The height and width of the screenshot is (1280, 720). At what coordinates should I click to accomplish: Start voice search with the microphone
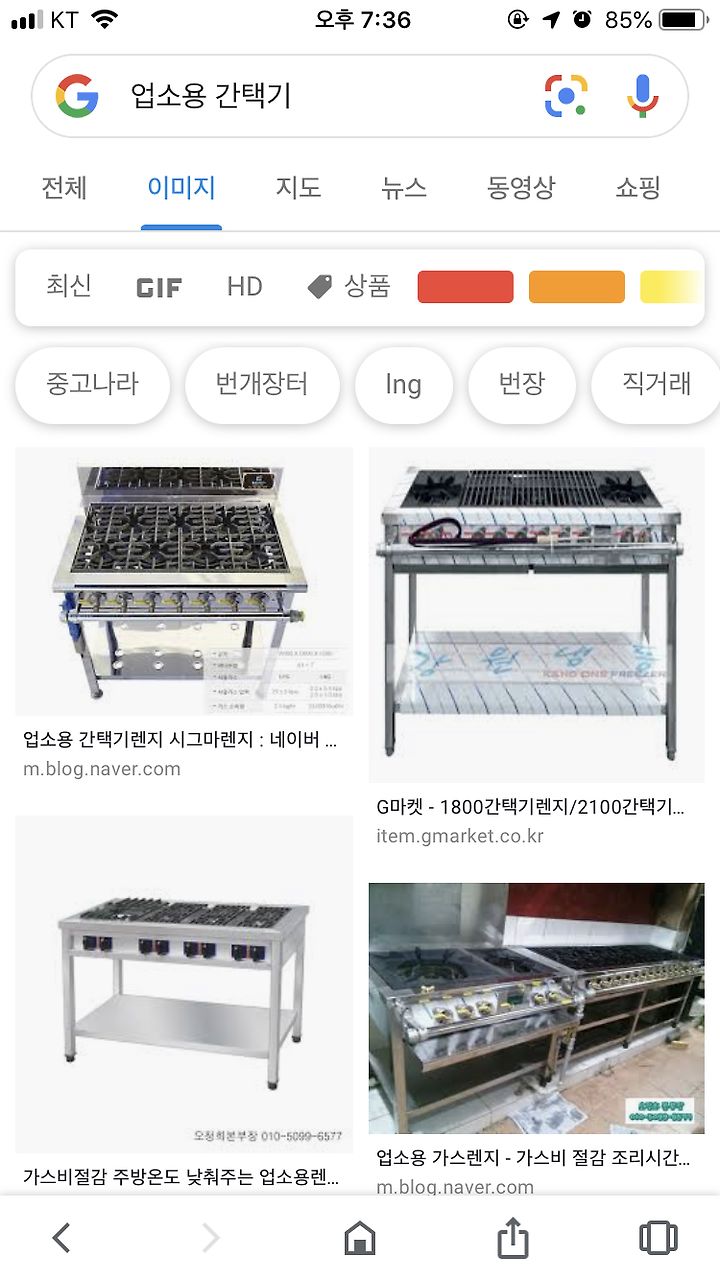[x=642, y=96]
